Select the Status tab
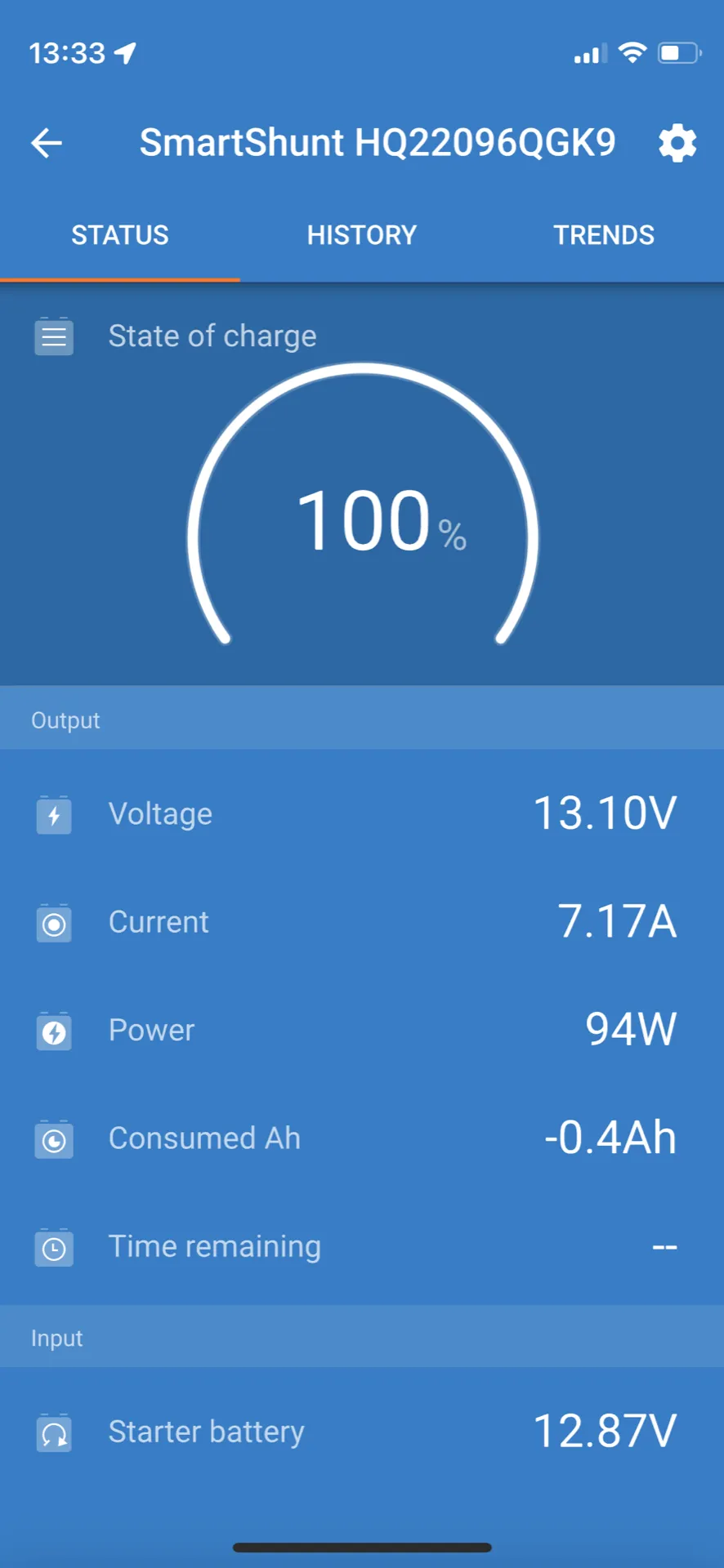 120,235
